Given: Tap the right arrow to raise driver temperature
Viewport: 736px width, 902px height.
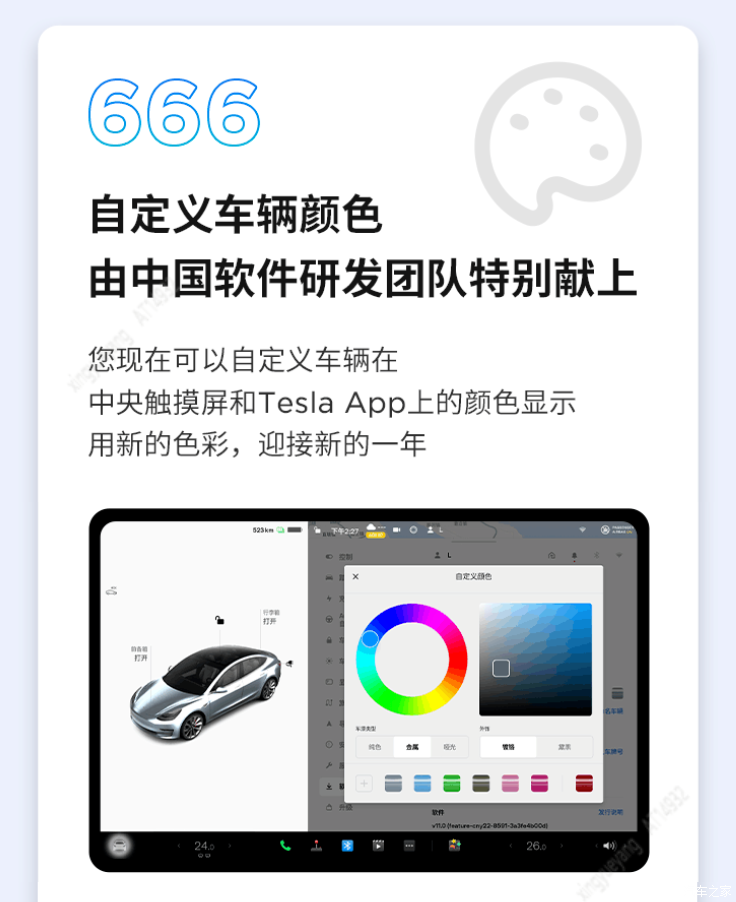Looking at the screenshot, I should (x=229, y=846).
